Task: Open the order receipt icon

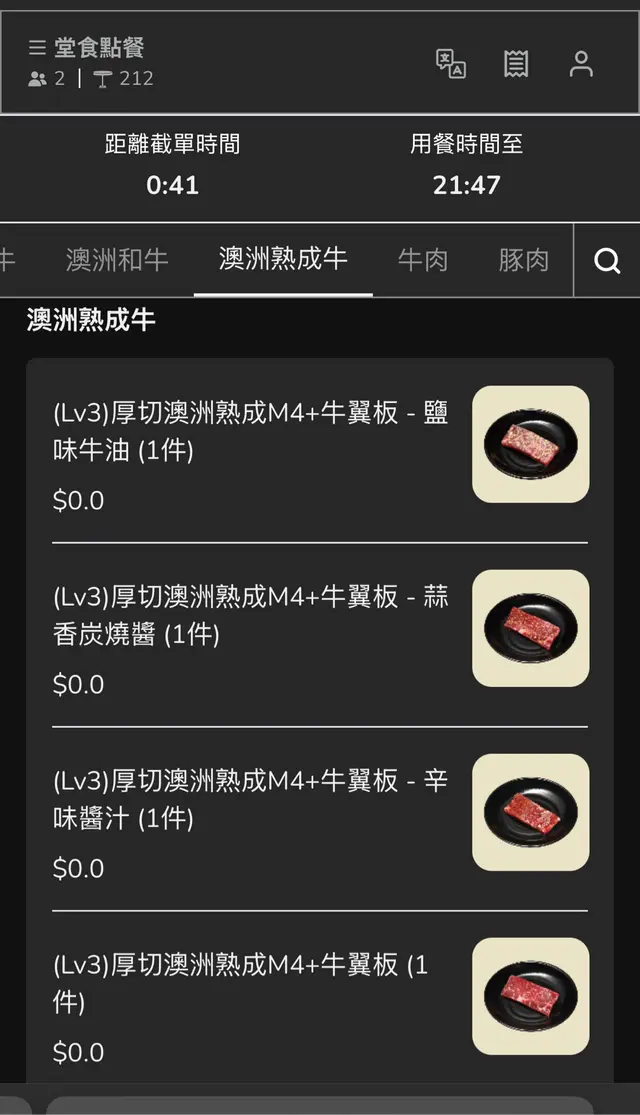Action: pos(516,63)
